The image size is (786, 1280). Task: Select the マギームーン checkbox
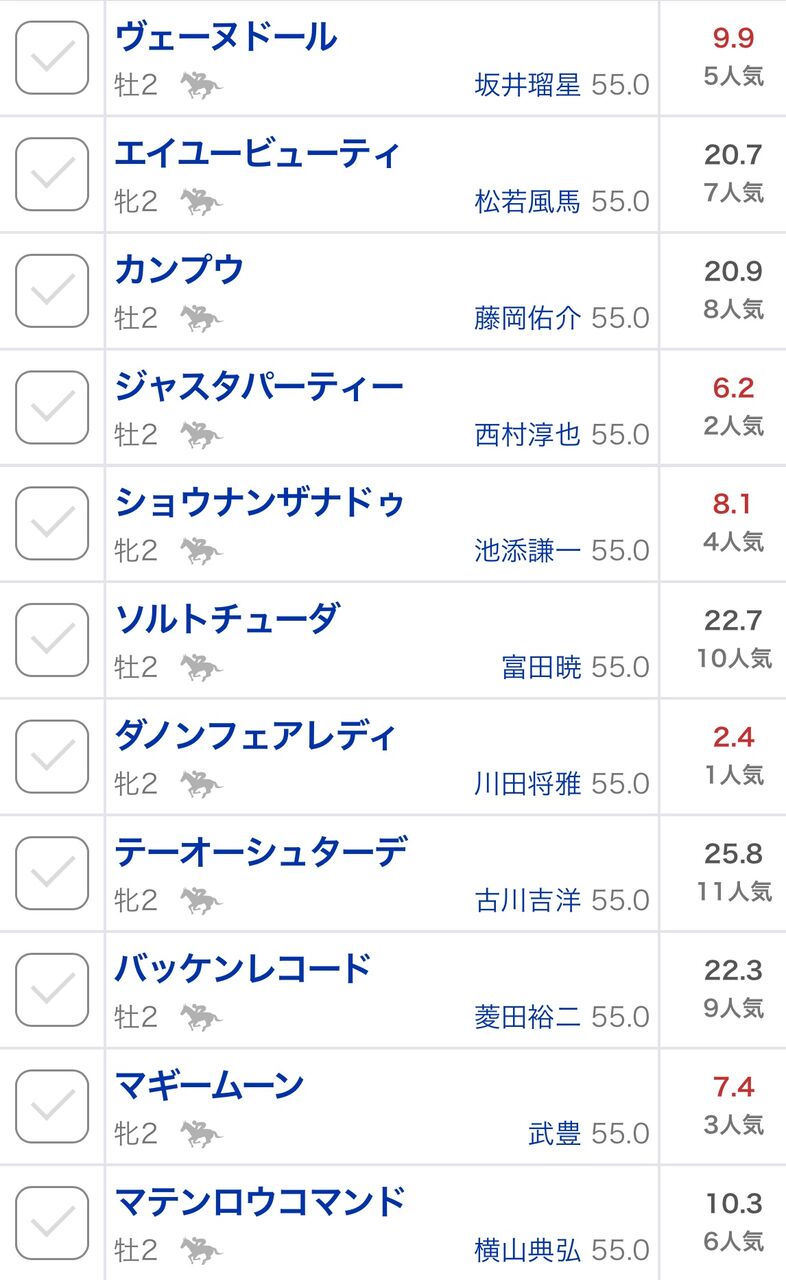tap(52, 1106)
